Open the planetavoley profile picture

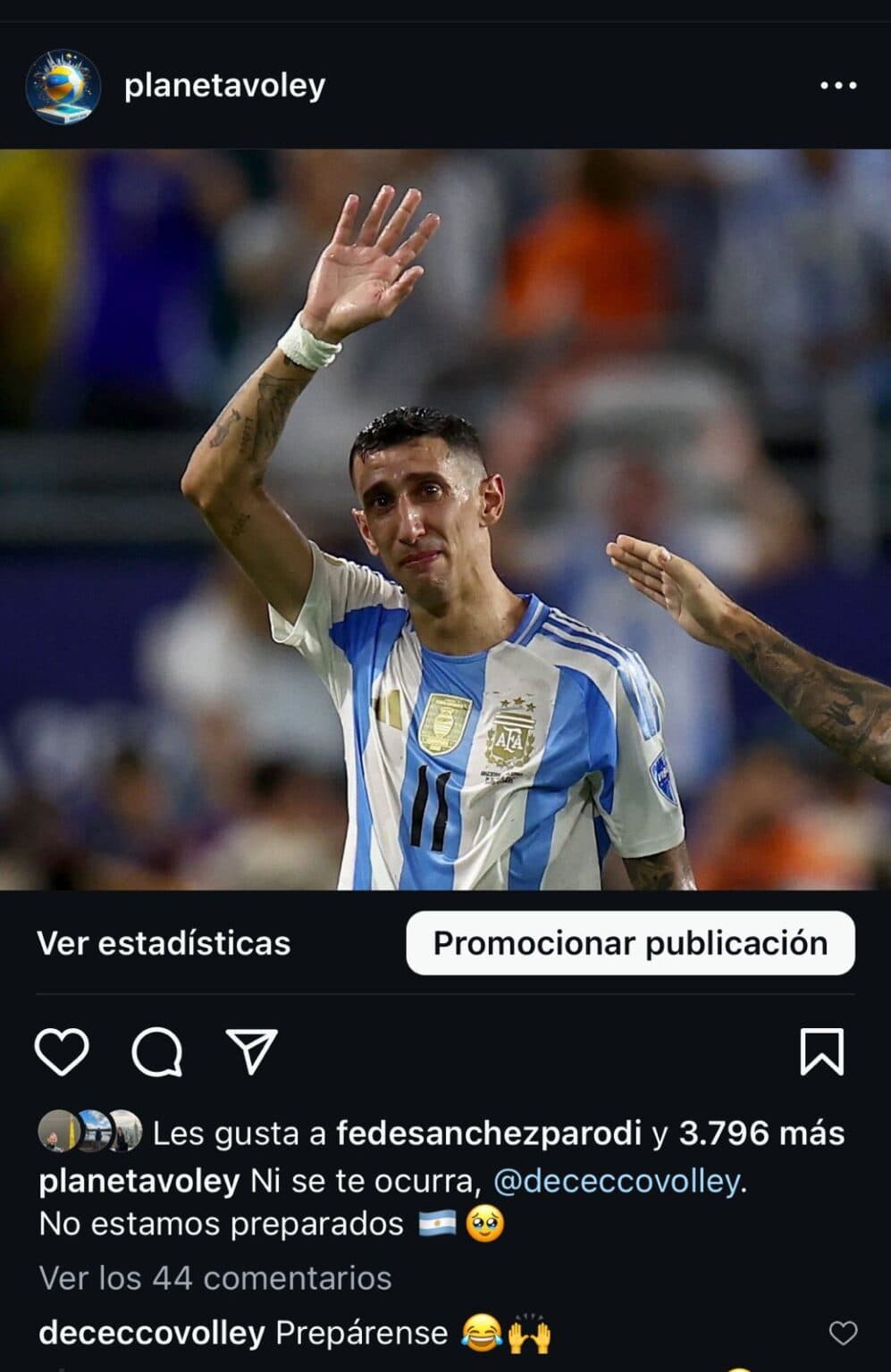pos(63,87)
